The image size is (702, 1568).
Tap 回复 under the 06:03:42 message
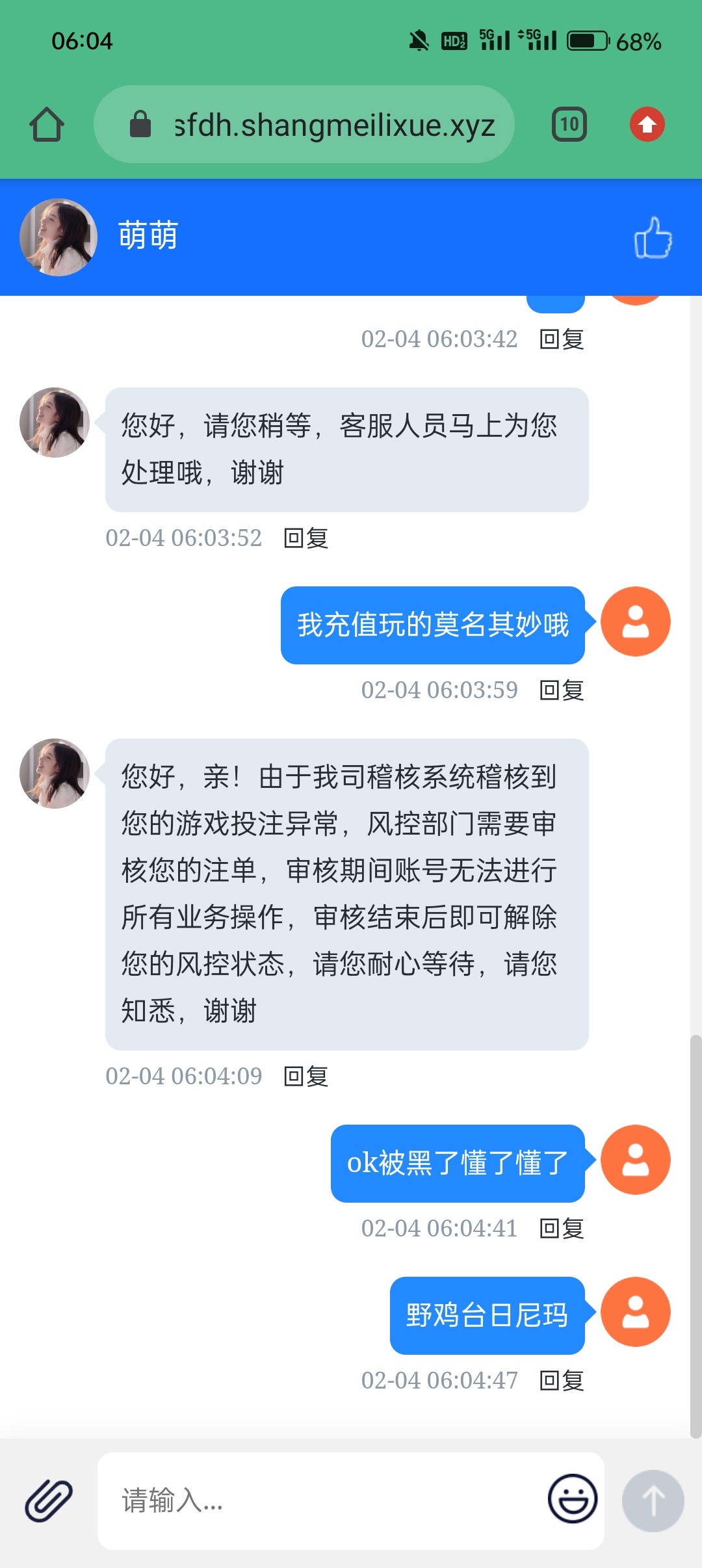(x=562, y=339)
